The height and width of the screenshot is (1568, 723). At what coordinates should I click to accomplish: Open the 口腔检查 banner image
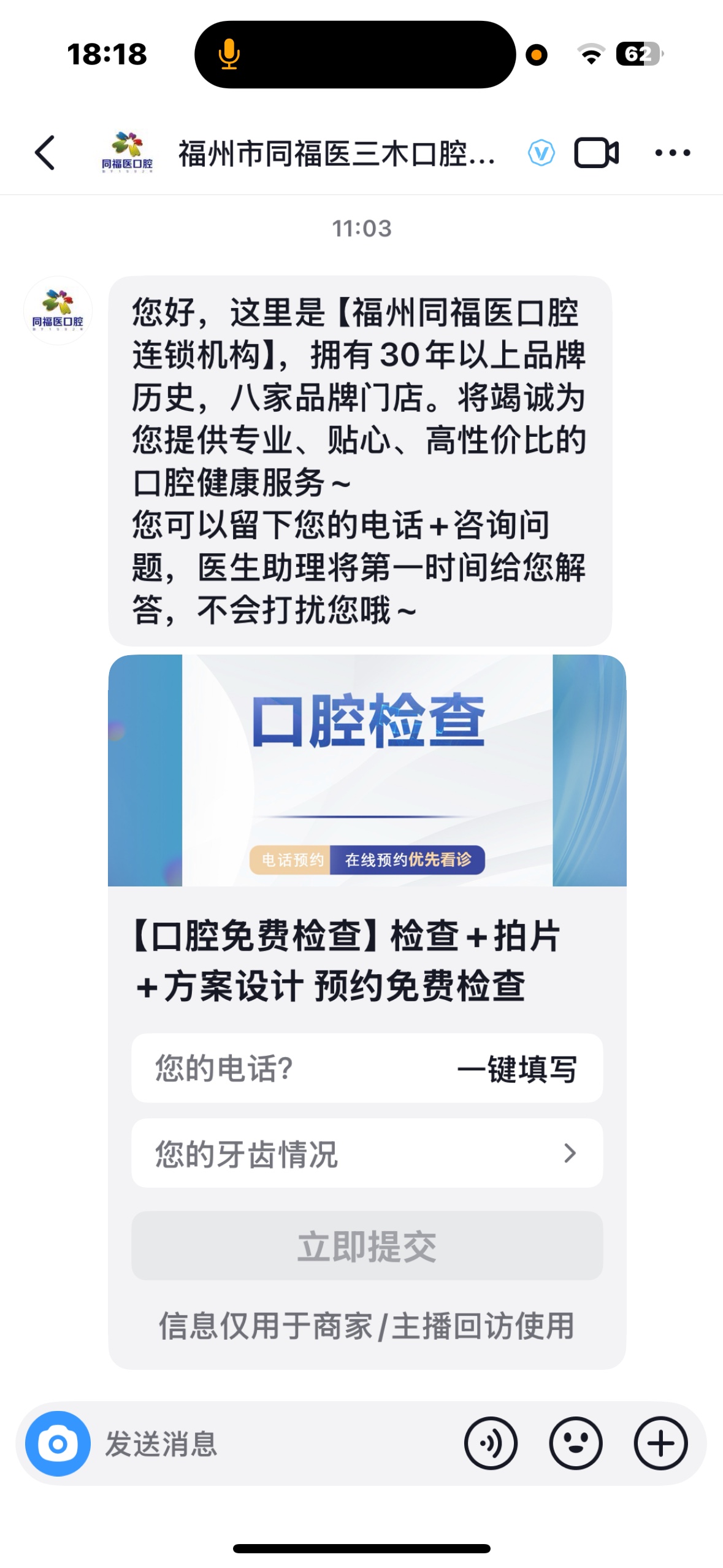tap(367, 770)
